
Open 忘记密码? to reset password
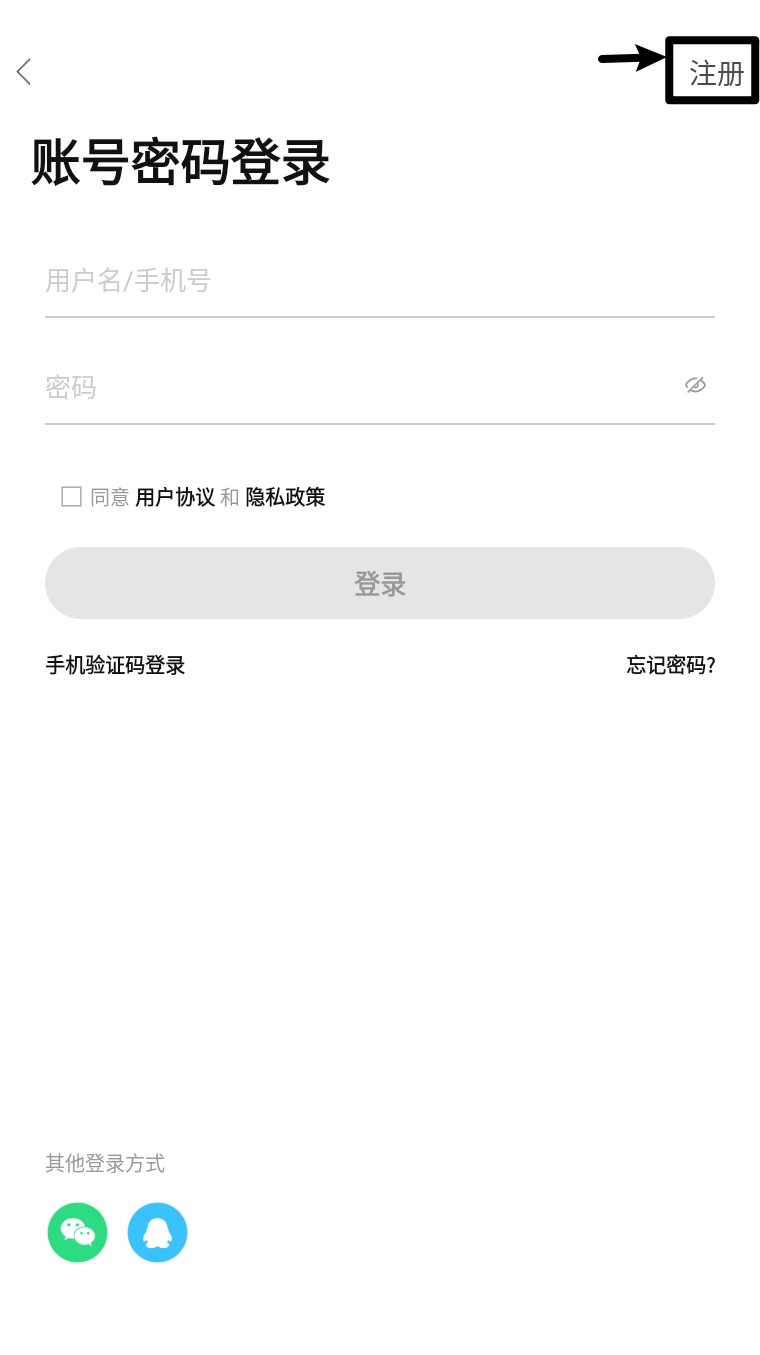(x=670, y=665)
